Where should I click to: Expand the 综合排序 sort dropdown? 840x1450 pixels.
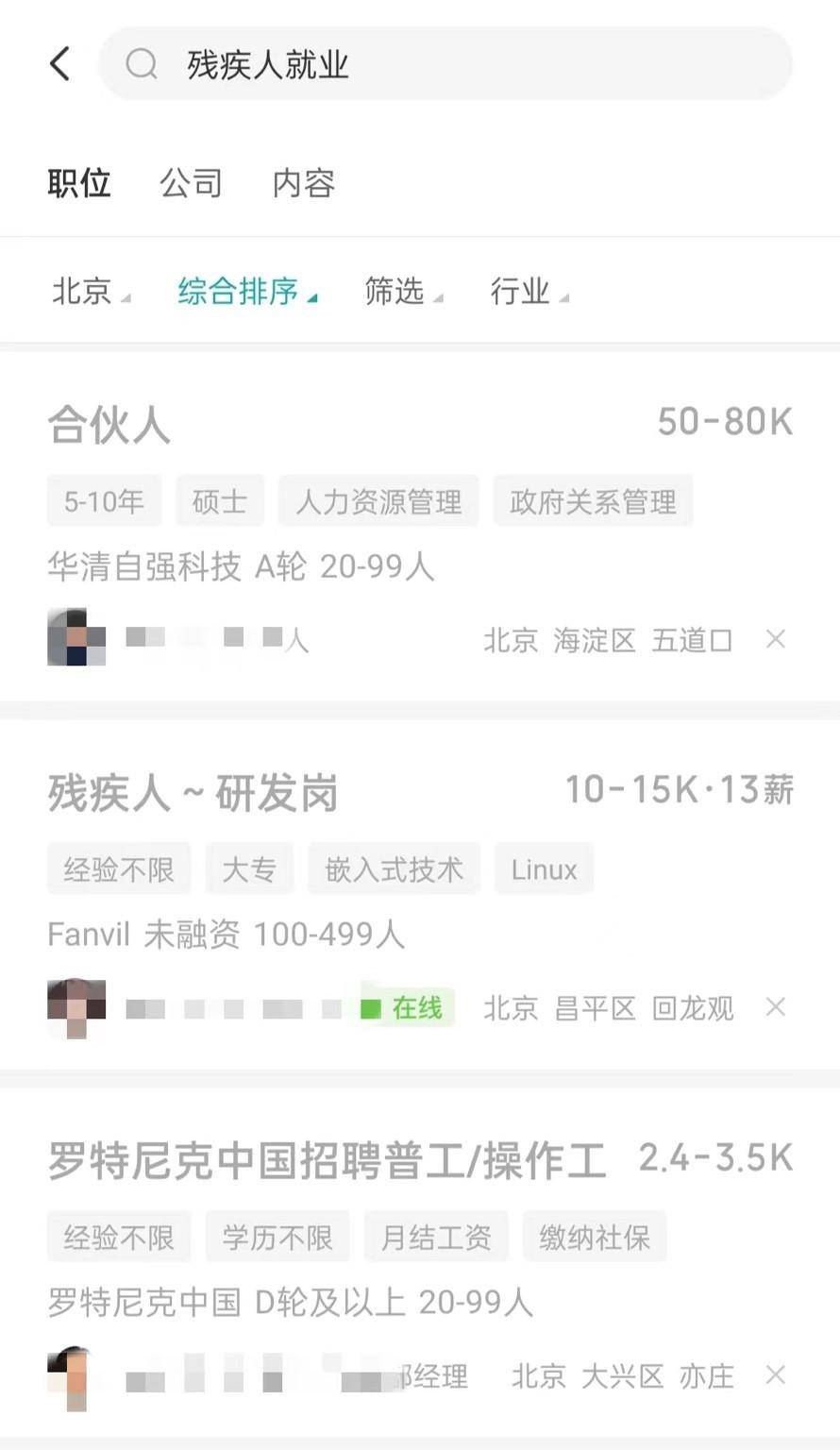247,292
